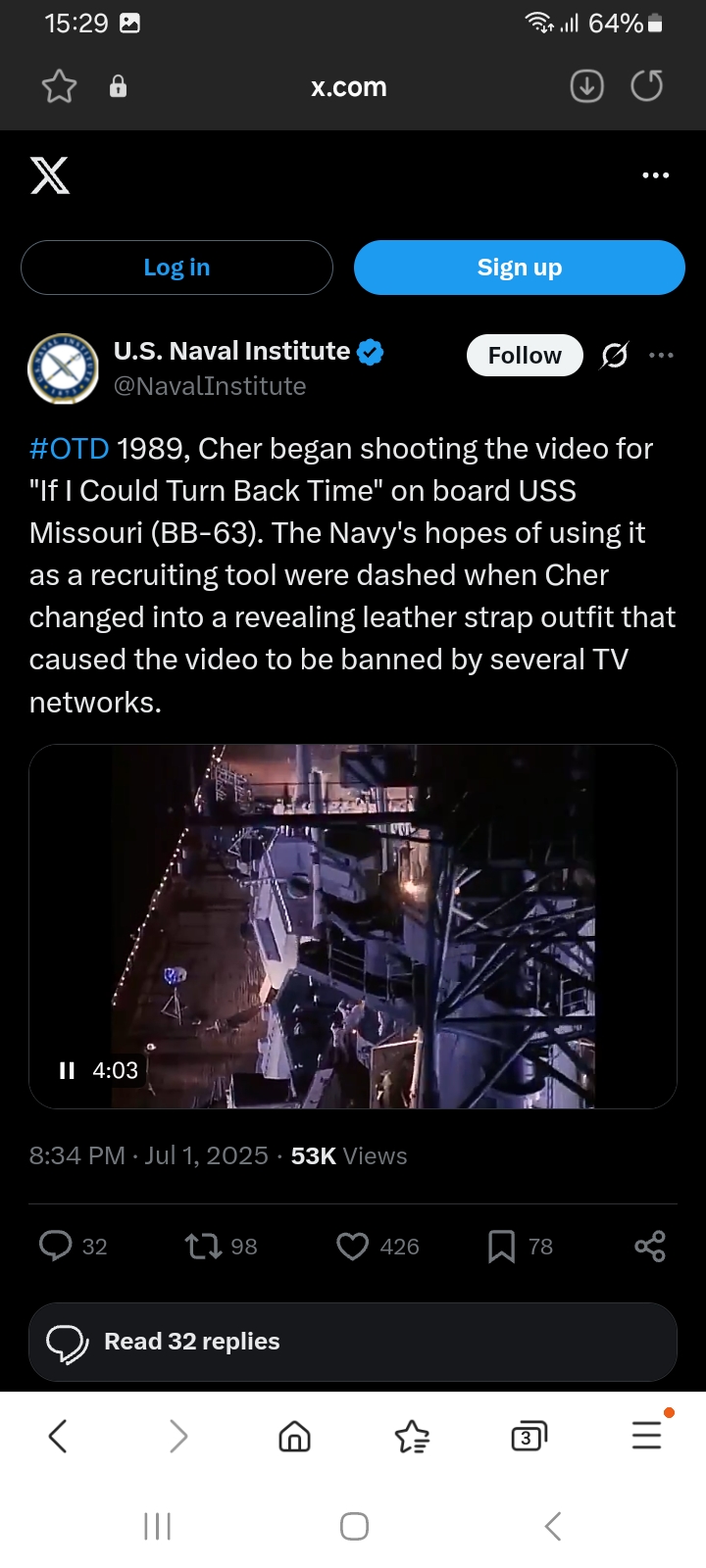Tap the Log in button
Viewport: 706px width, 1568px height.
point(176,268)
